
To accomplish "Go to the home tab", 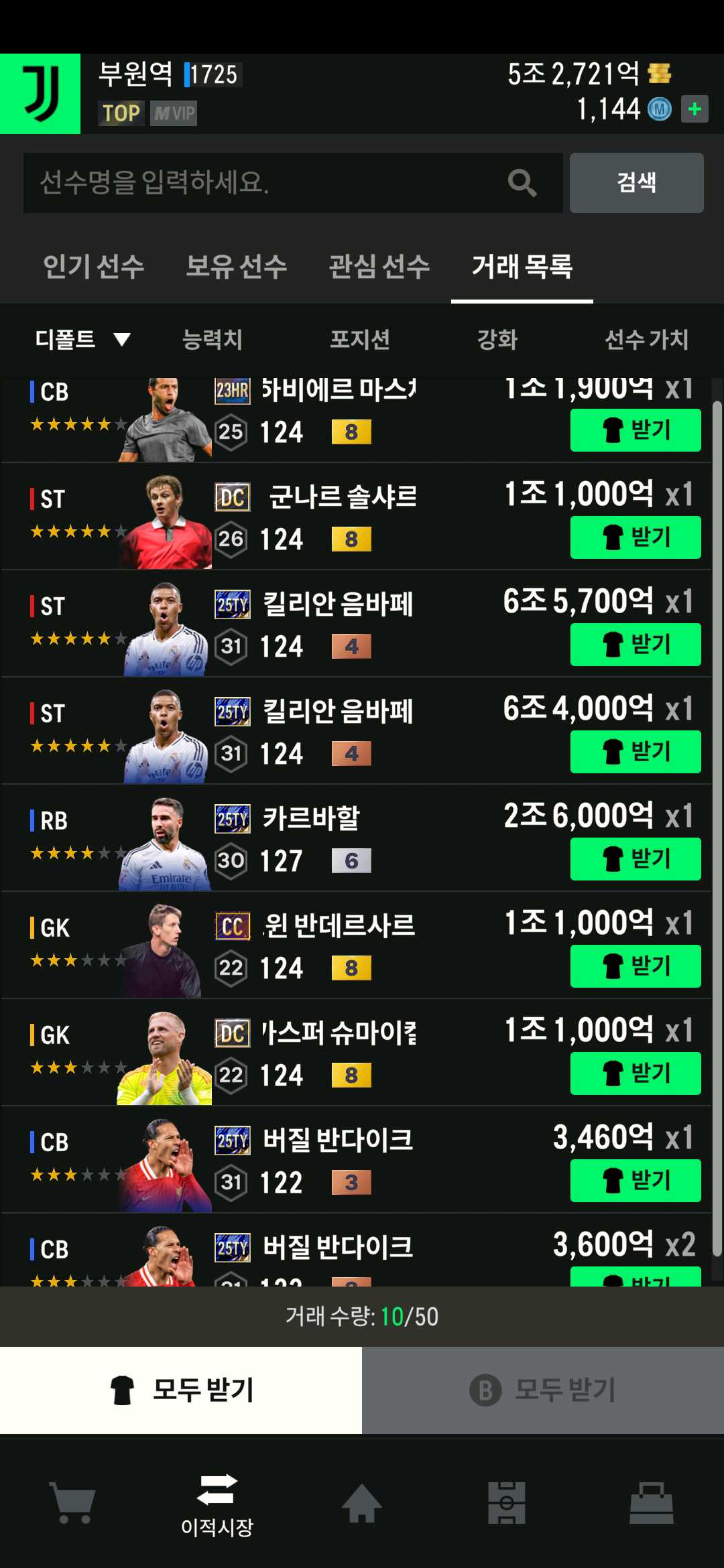I will coord(362,1503).
